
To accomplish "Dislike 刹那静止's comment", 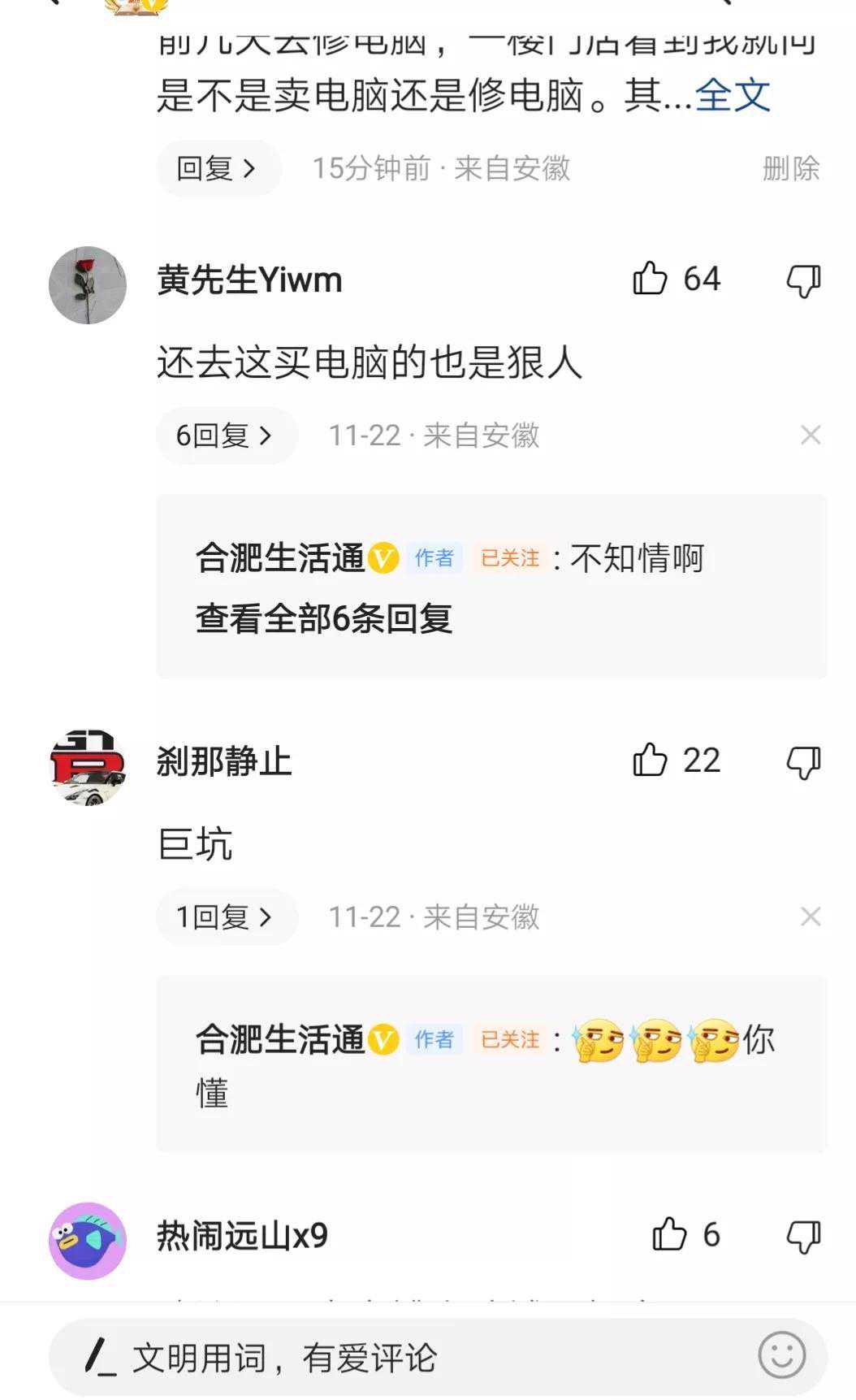I will tap(803, 762).
